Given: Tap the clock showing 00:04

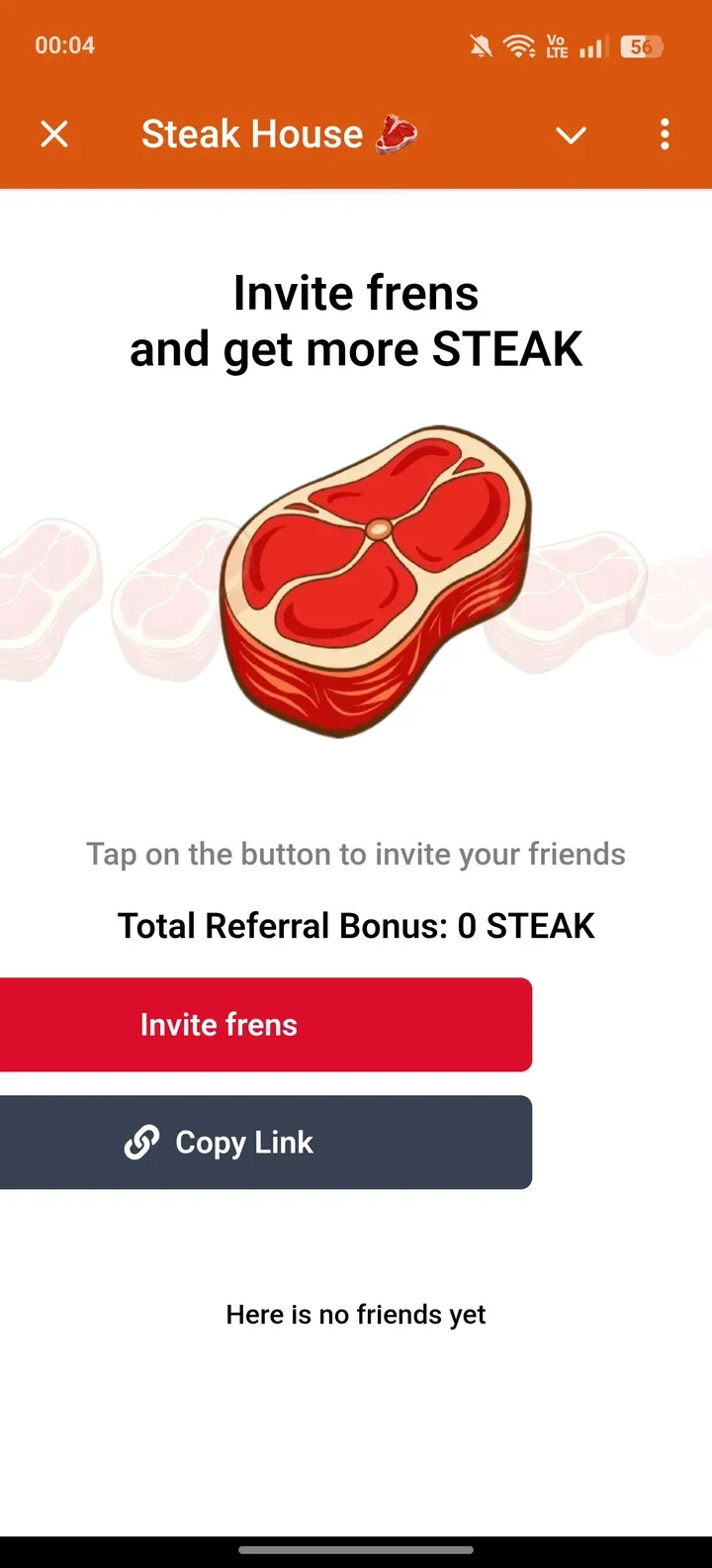Looking at the screenshot, I should pyautogui.click(x=65, y=45).
